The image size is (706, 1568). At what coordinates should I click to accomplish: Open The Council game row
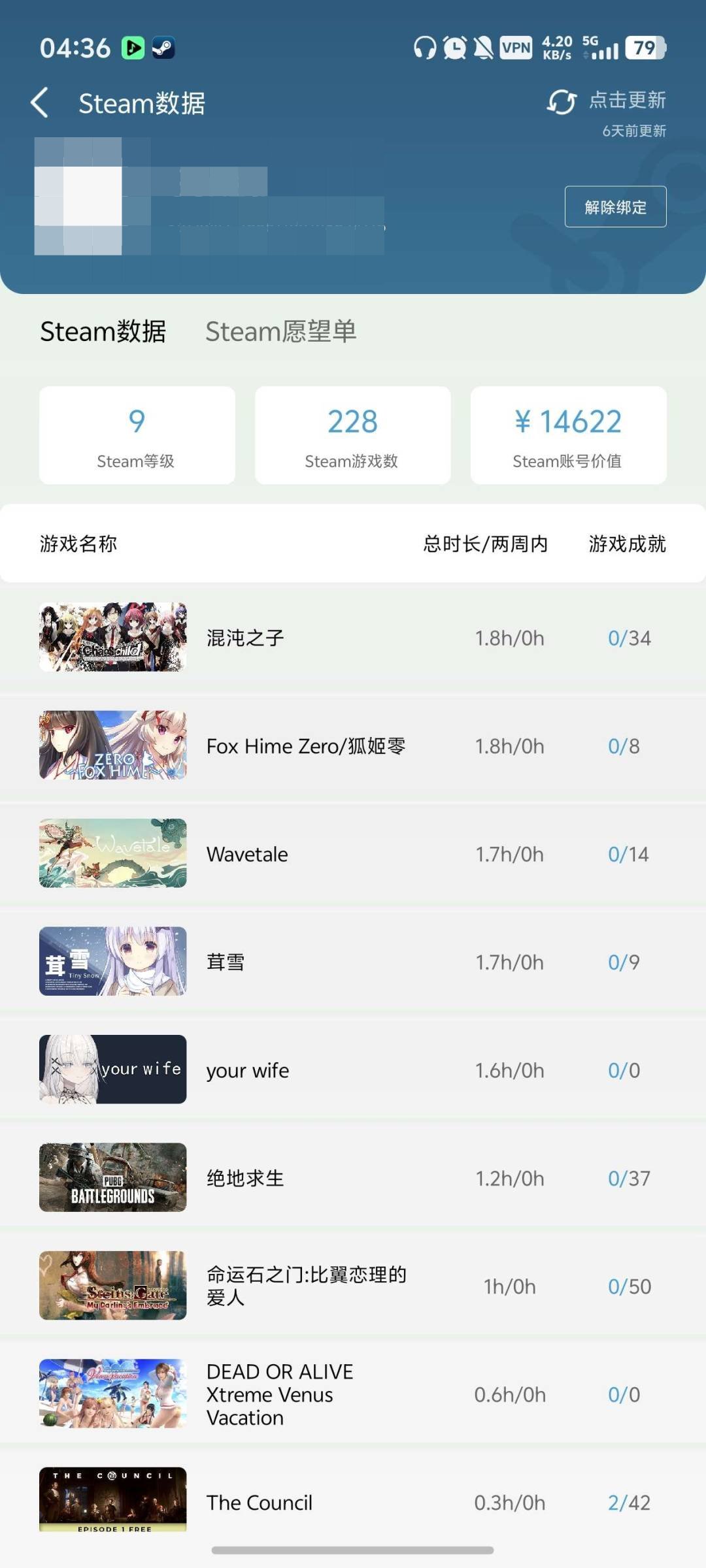(353, 1502)
